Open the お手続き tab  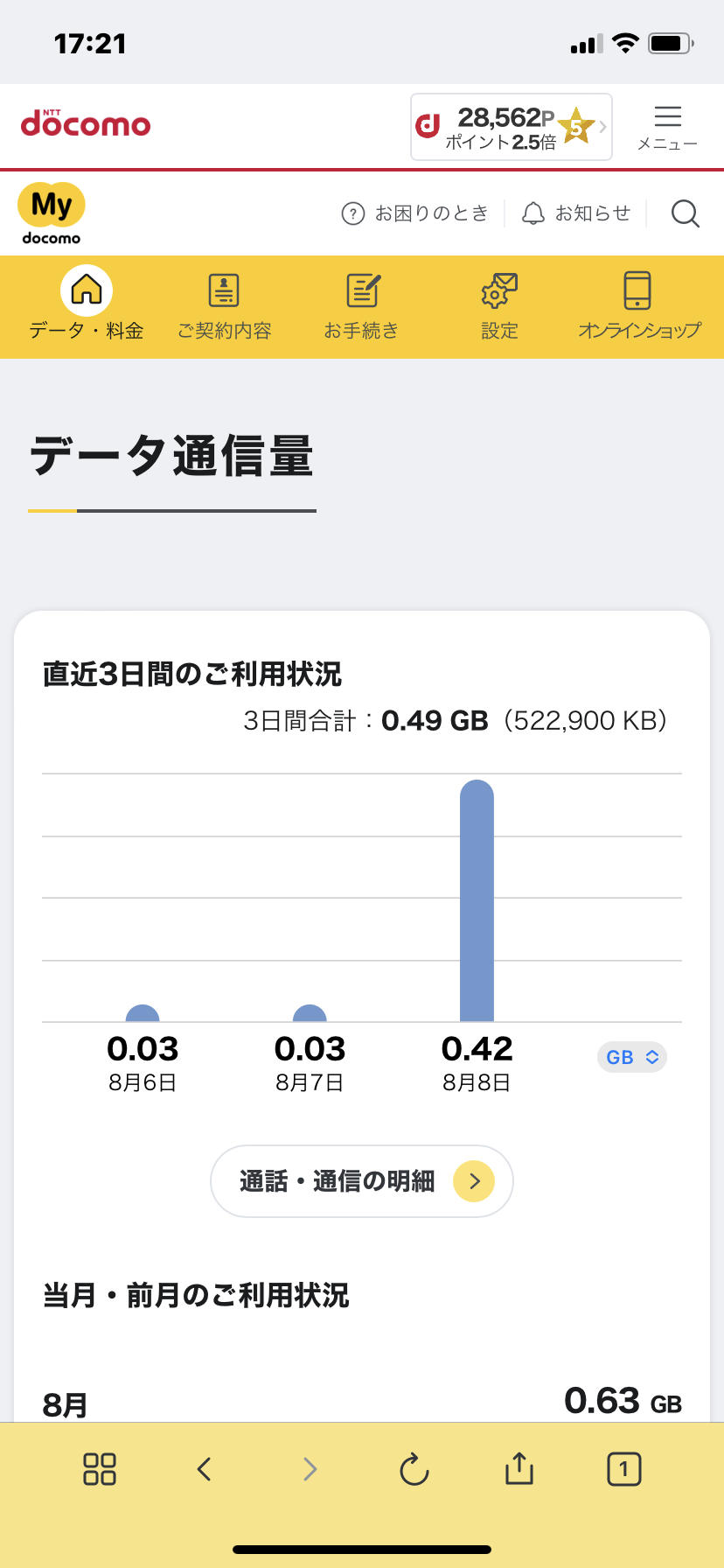pos(361,304)
